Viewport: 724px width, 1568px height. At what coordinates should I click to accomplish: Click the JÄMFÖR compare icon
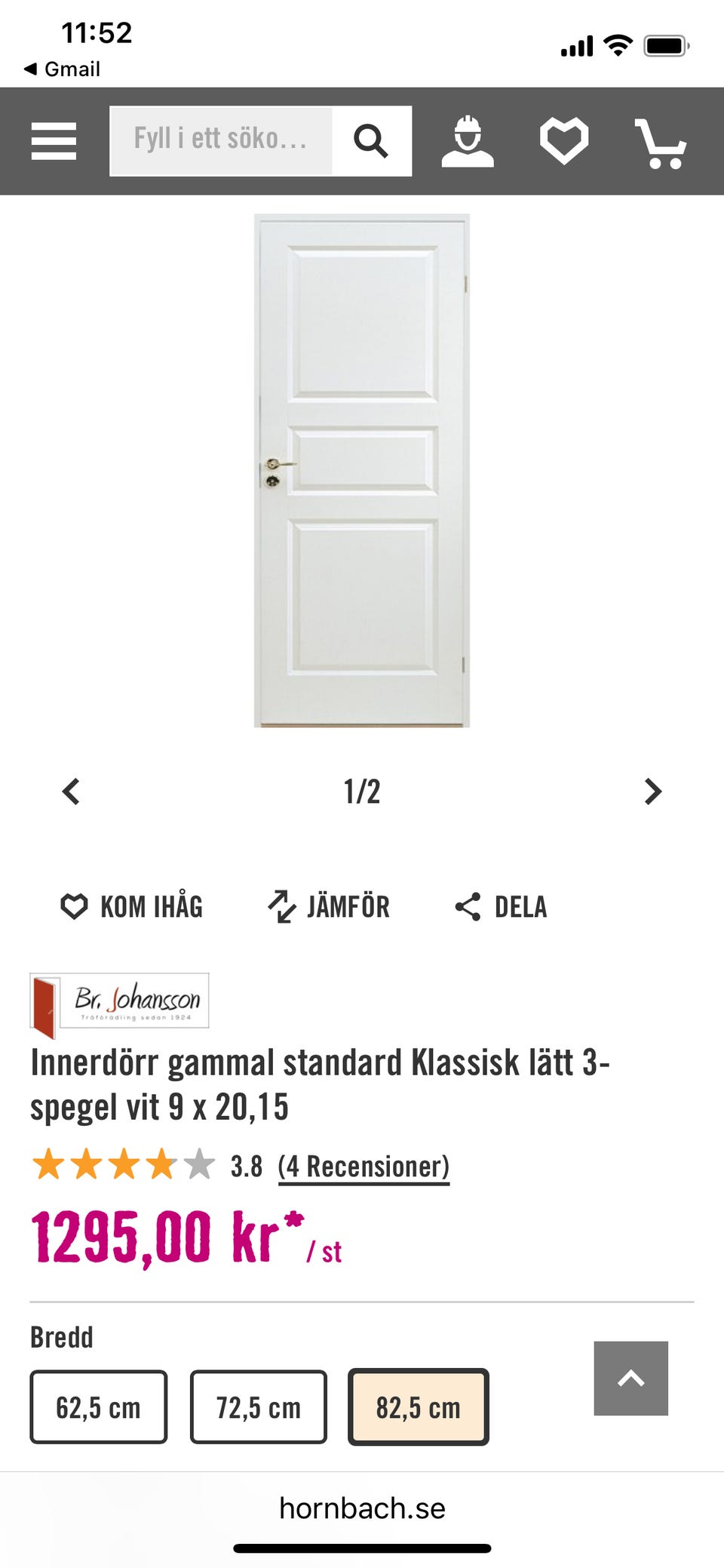pyautogui.click(x=281, y=907)
